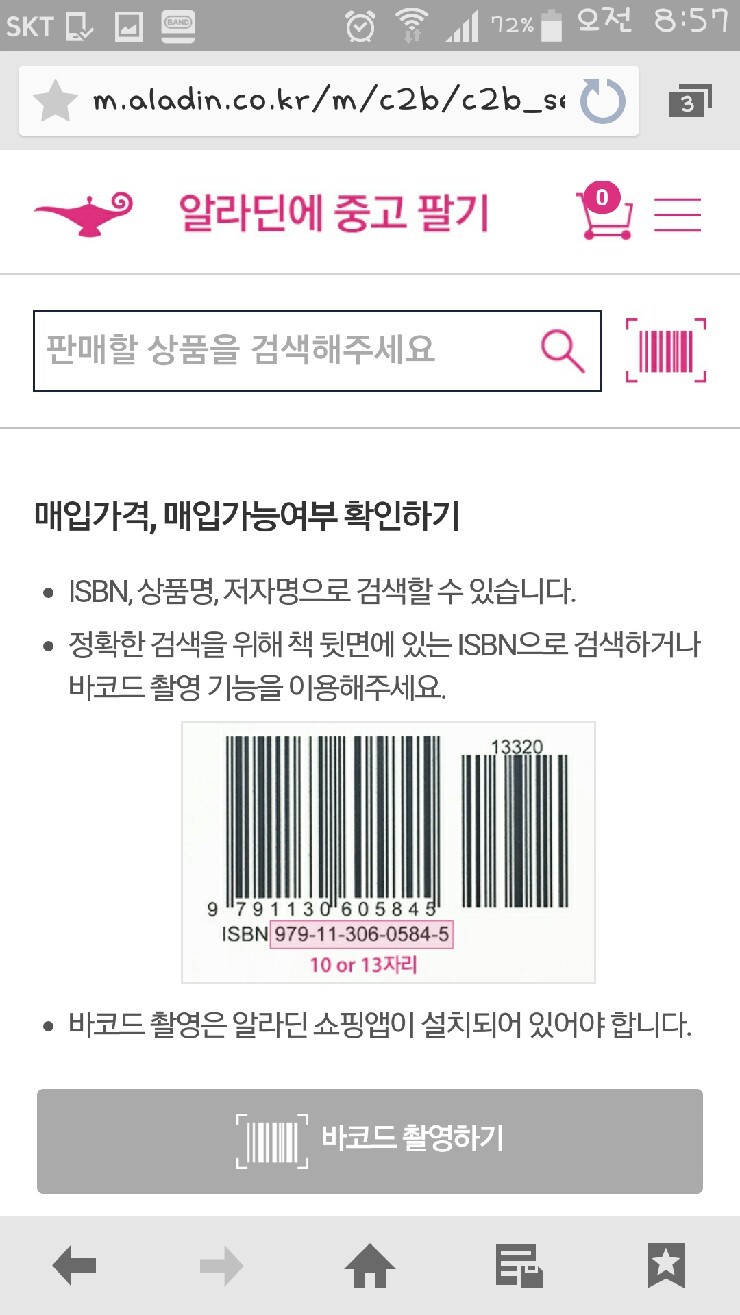Open the browser tabs switcher

pos(689,101)
